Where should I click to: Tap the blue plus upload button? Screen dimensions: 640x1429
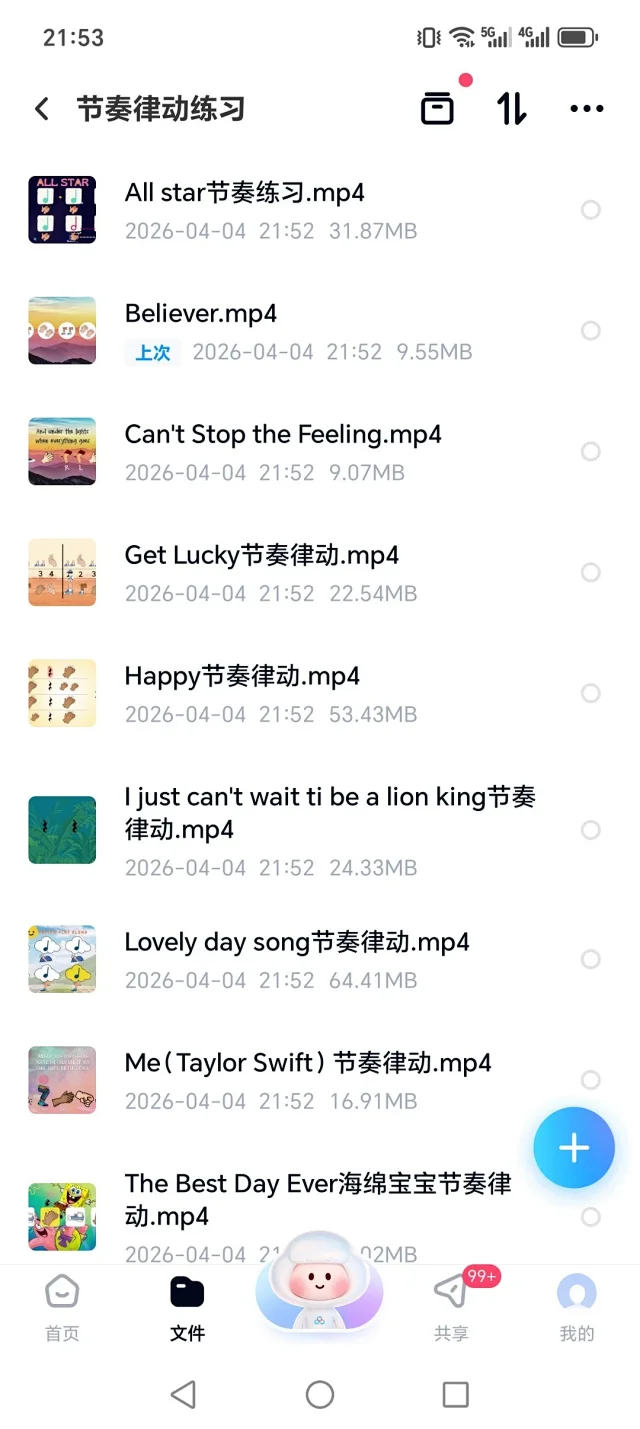coord(574,1147)
